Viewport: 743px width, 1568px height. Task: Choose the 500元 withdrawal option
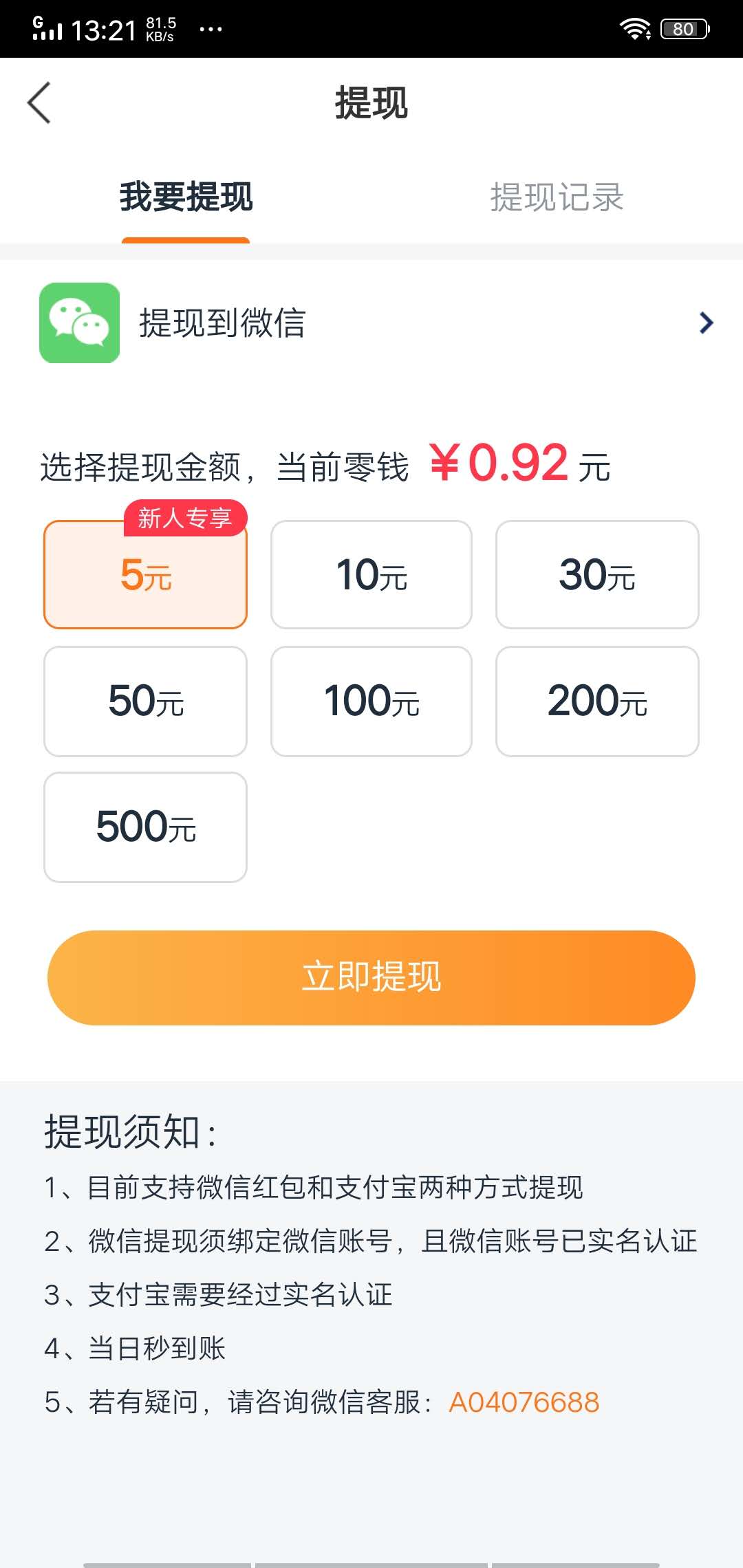[144, 827]
